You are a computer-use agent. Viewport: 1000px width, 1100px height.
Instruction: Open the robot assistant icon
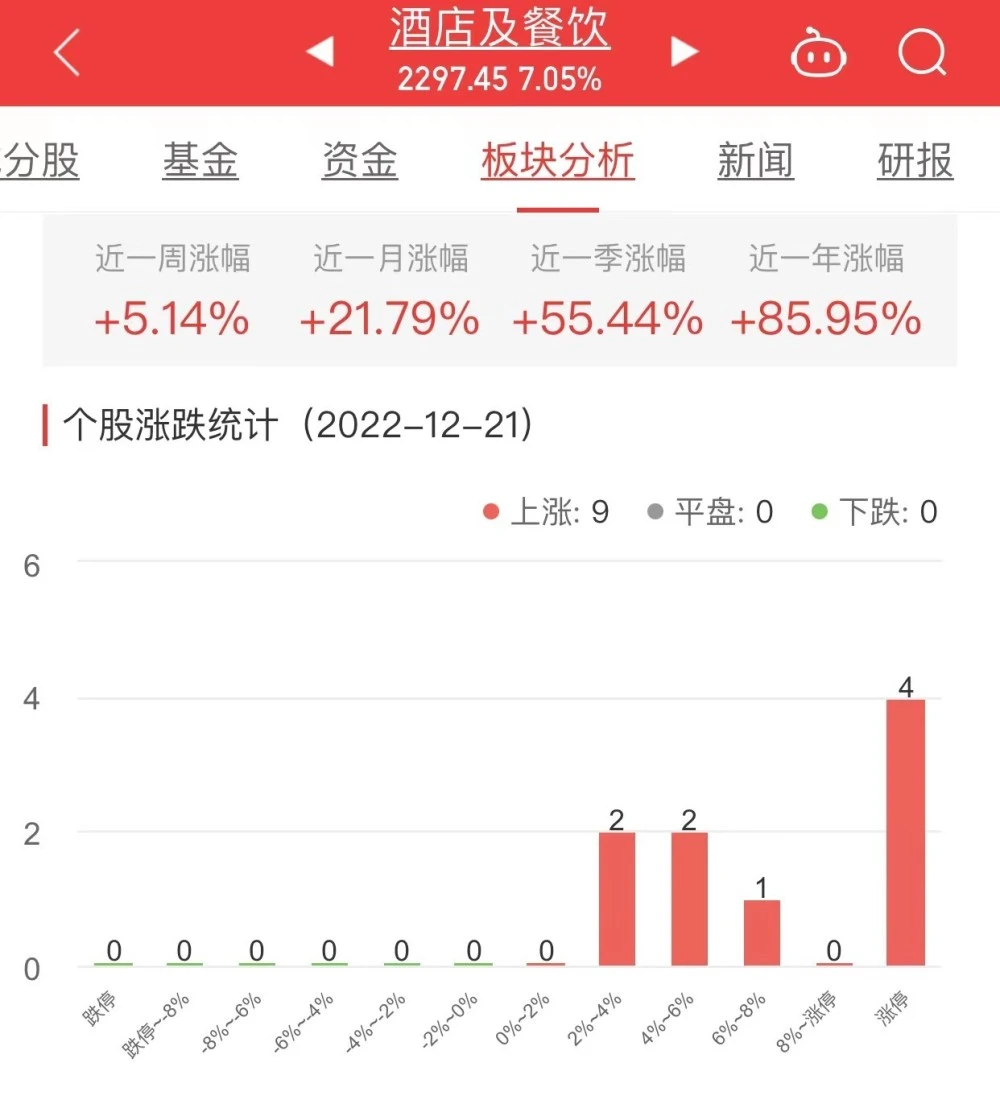(819, 53)
